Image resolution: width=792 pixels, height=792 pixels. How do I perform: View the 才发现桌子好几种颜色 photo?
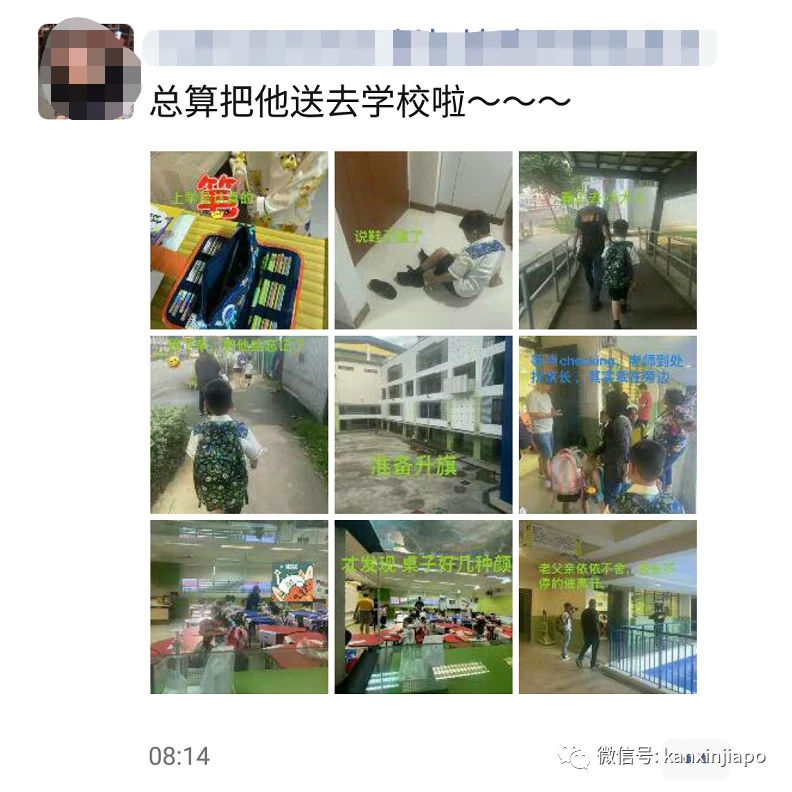pyautogui.click(x=423, y=606)
